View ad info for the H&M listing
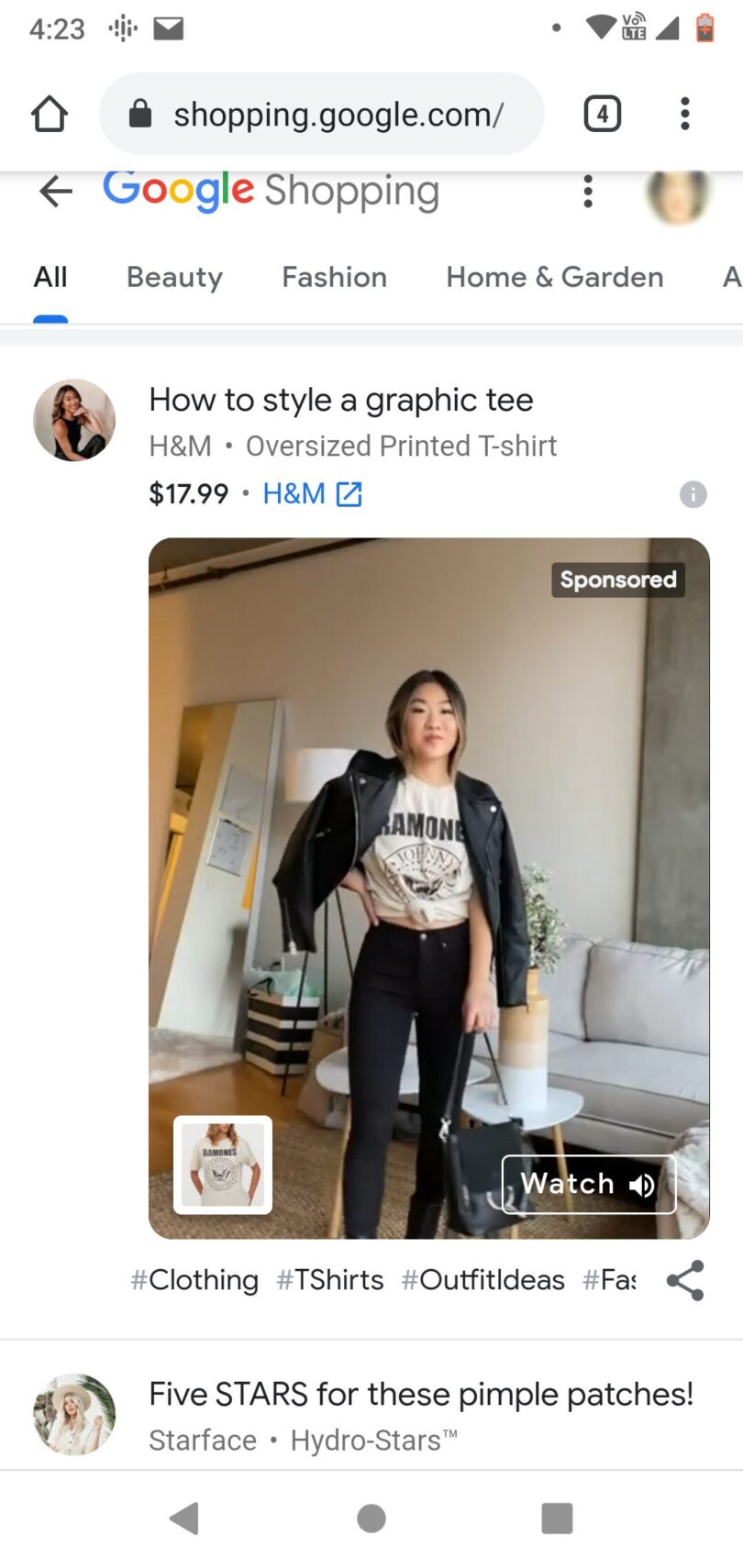Image resolution: width=743 pixels, height=1568 pixels. click(x=693, y=495)
